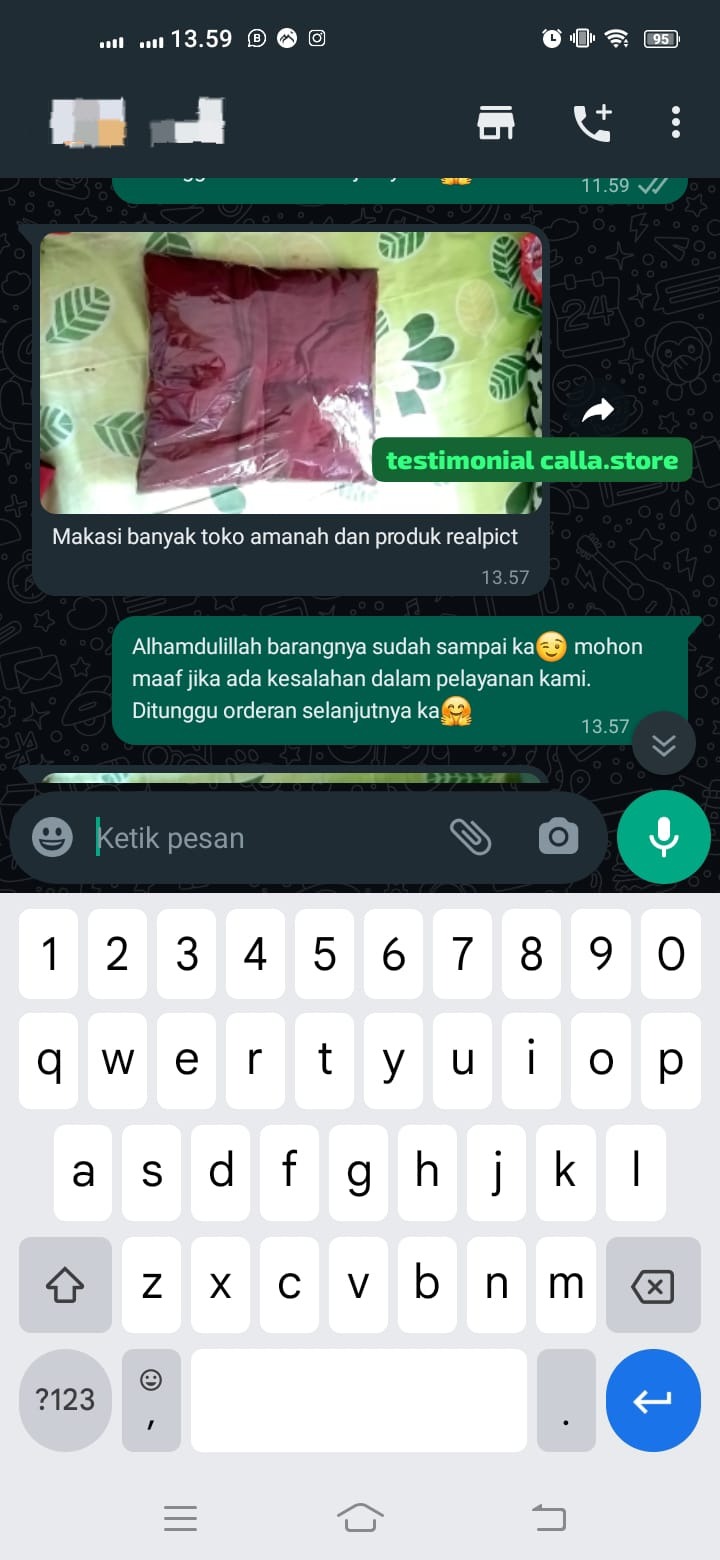720x1560 pixels.
Task: Hit the blue return key
Action: [x=653, y=1400]
